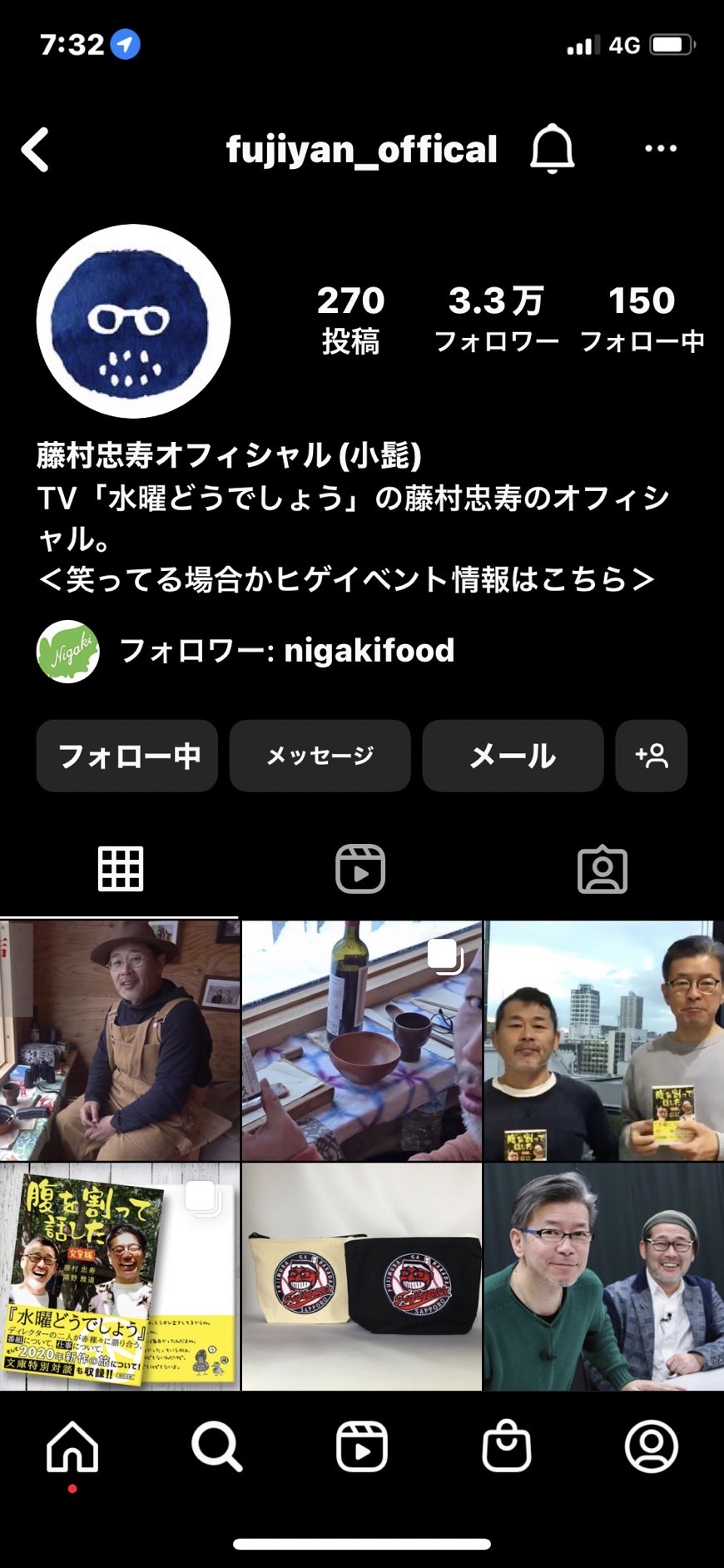Open the post with two embroidered pouches
The image size is (724, 1568).
click(x=362, y=1277)
